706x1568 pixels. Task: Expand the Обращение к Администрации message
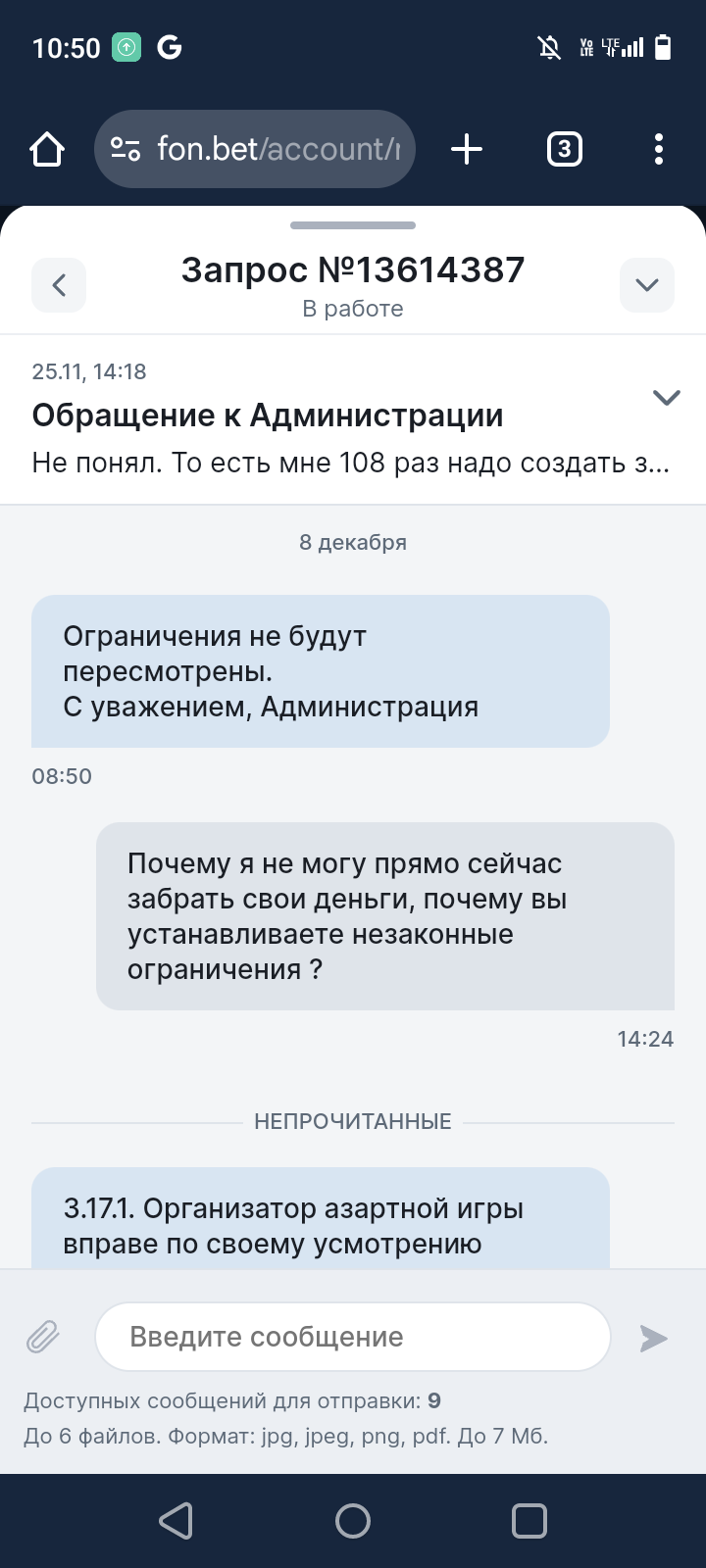[x=666, y=398]
